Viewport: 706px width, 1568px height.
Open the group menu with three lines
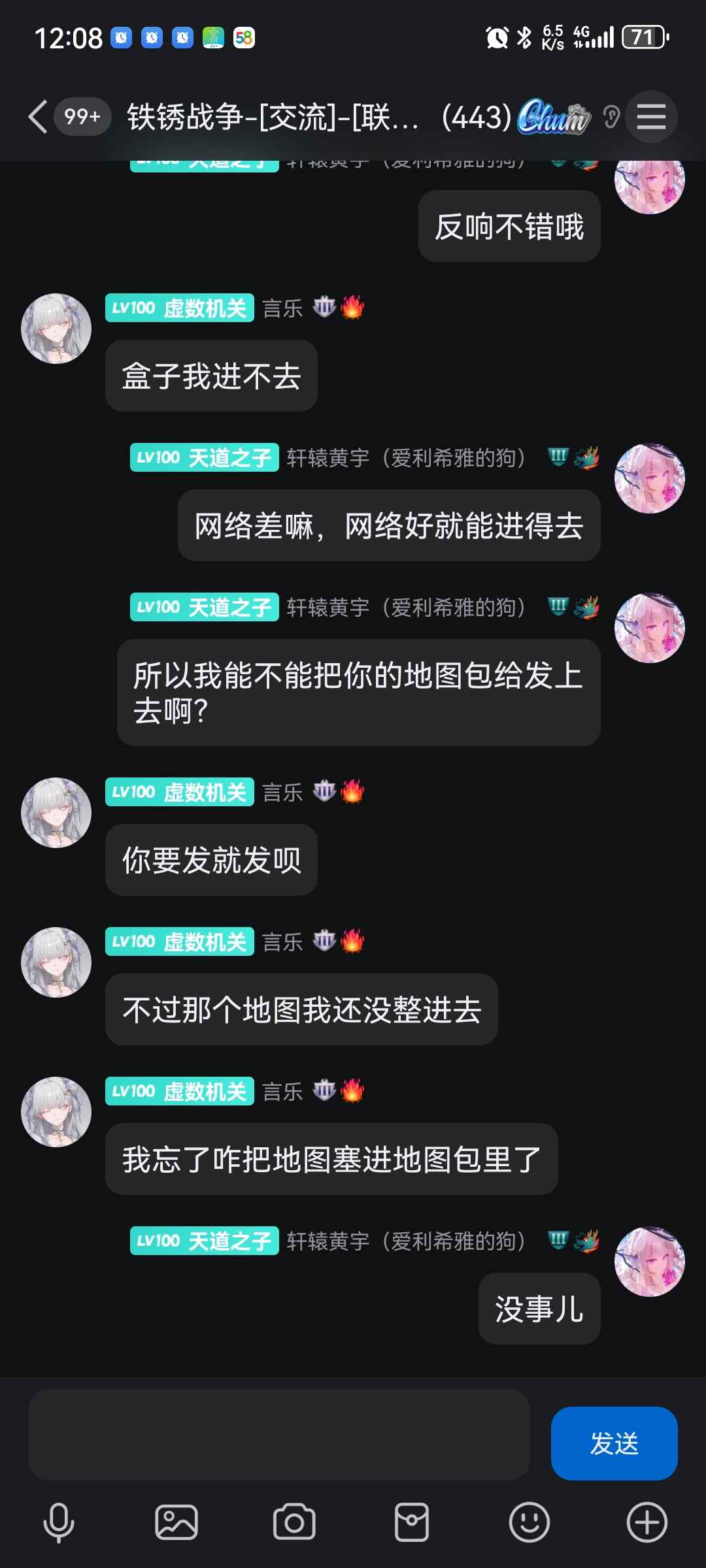[x=651, y=117]
